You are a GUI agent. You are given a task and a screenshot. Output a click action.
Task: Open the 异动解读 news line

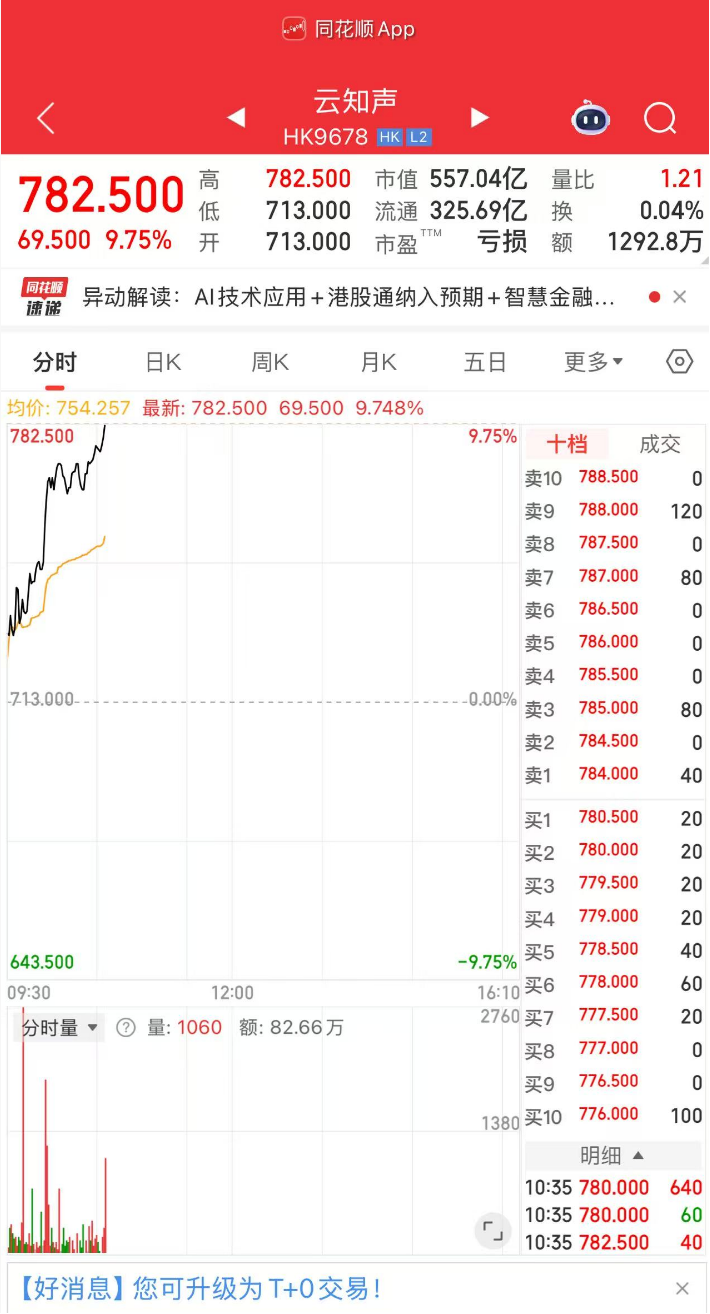[x=348, y=297]
